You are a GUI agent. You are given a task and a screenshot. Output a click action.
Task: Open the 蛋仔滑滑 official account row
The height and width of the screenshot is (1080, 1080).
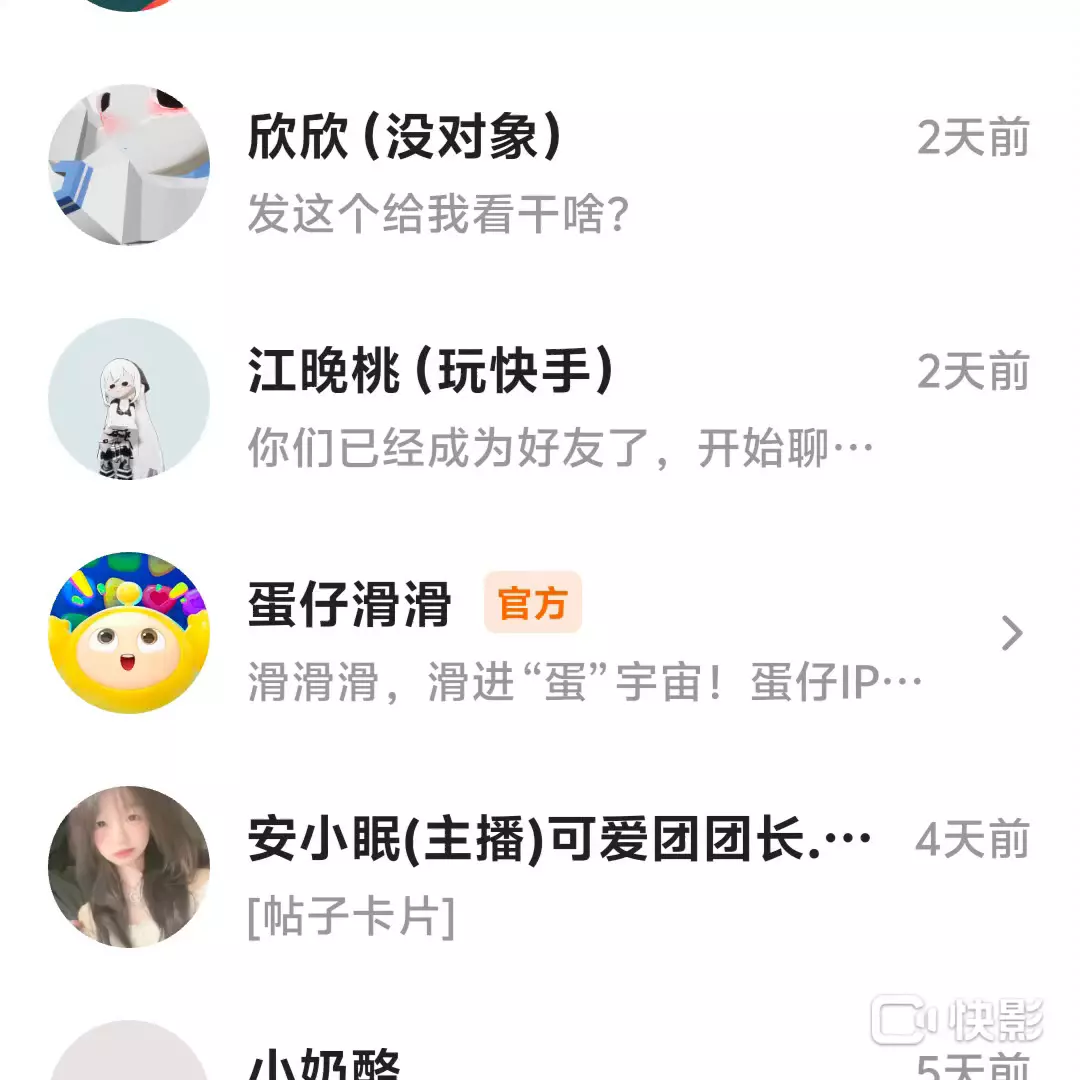pyautogui.click(x=540, y=634)
